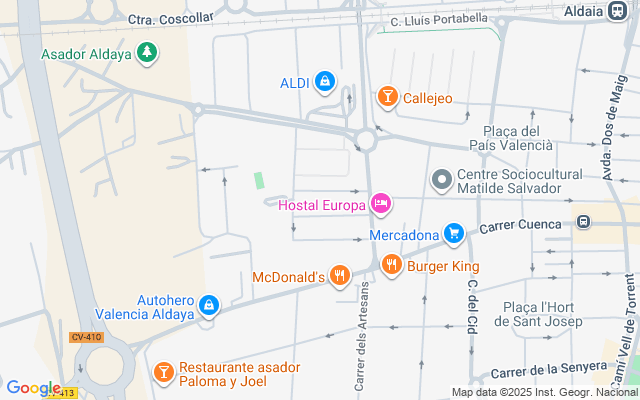Open the Asador Aldaya map pin

click(147, 53)
